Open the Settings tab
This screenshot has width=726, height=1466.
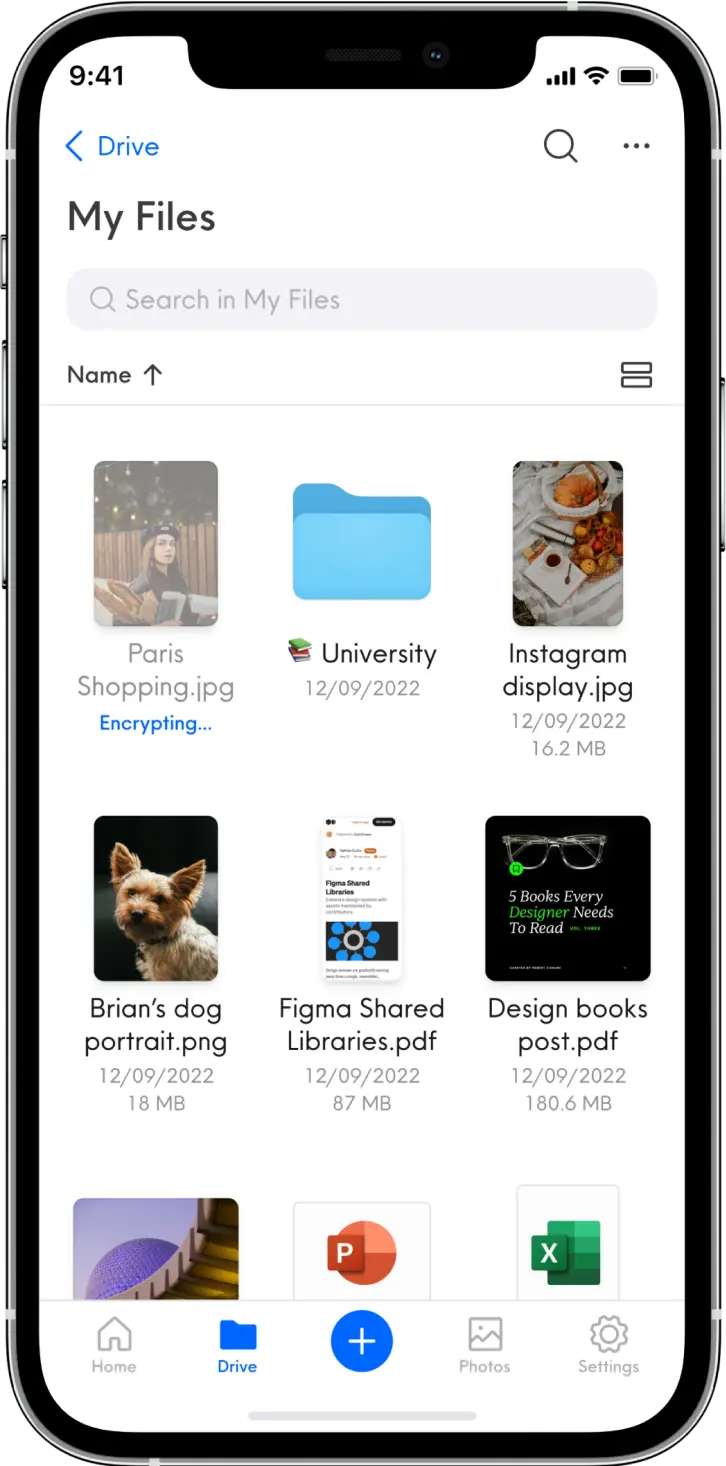609,1345
